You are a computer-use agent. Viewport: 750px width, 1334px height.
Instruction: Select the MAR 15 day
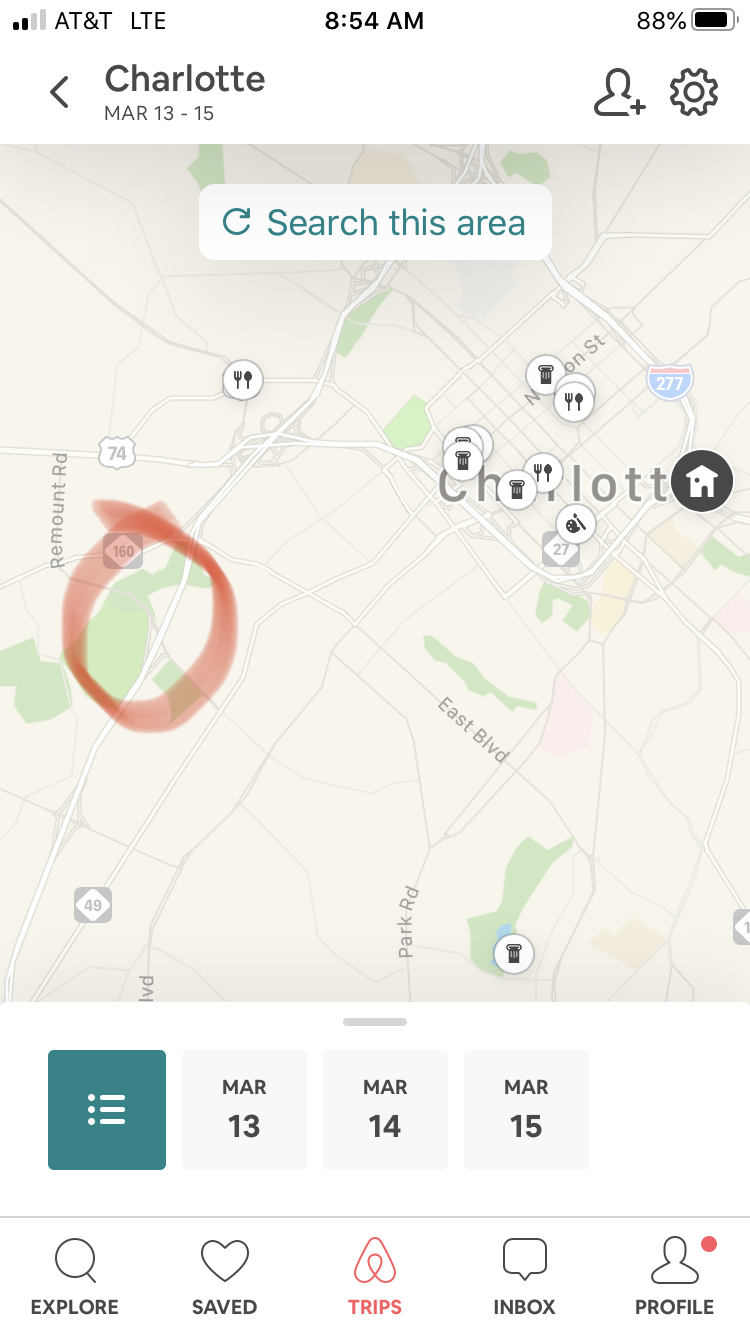coord(526,1109)
